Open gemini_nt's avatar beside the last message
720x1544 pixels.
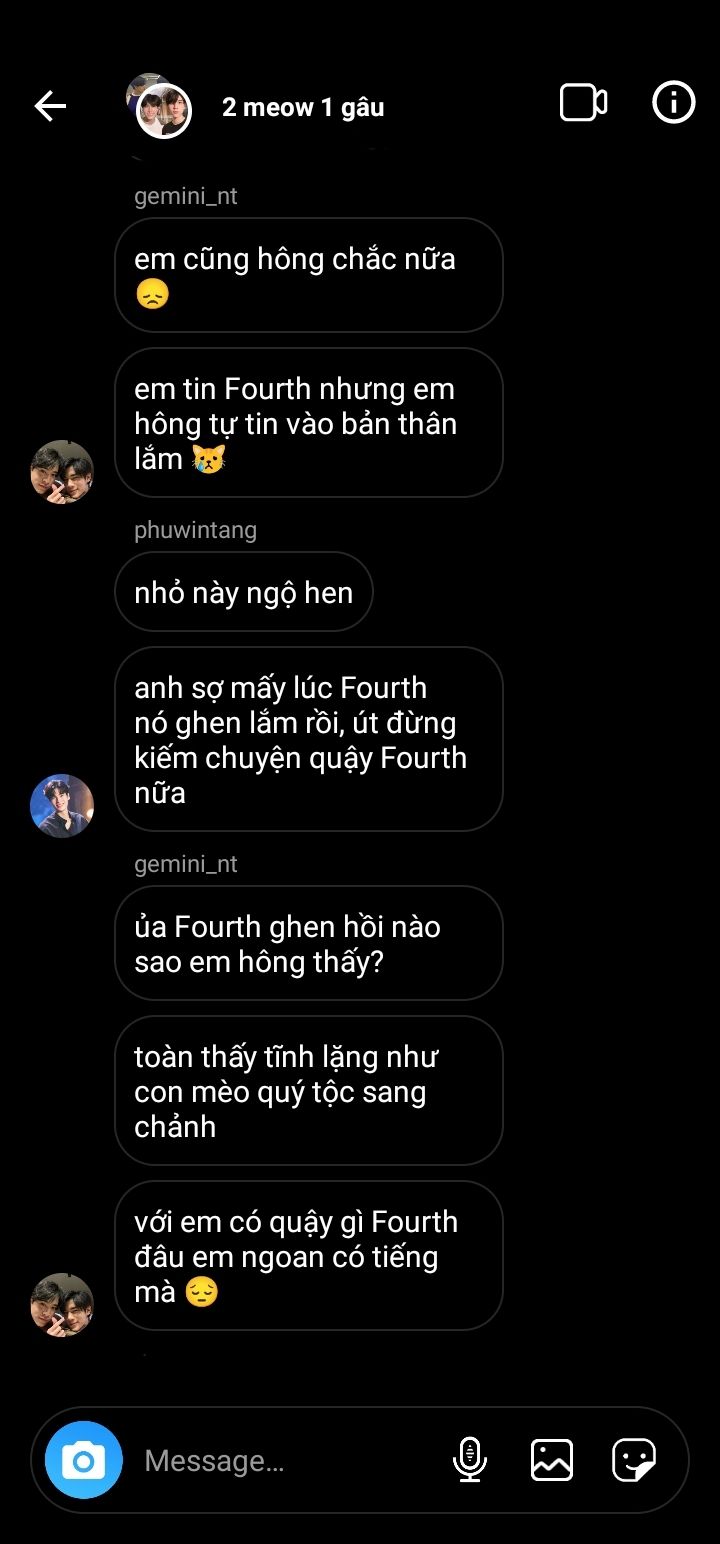[x=62, y=1305]
